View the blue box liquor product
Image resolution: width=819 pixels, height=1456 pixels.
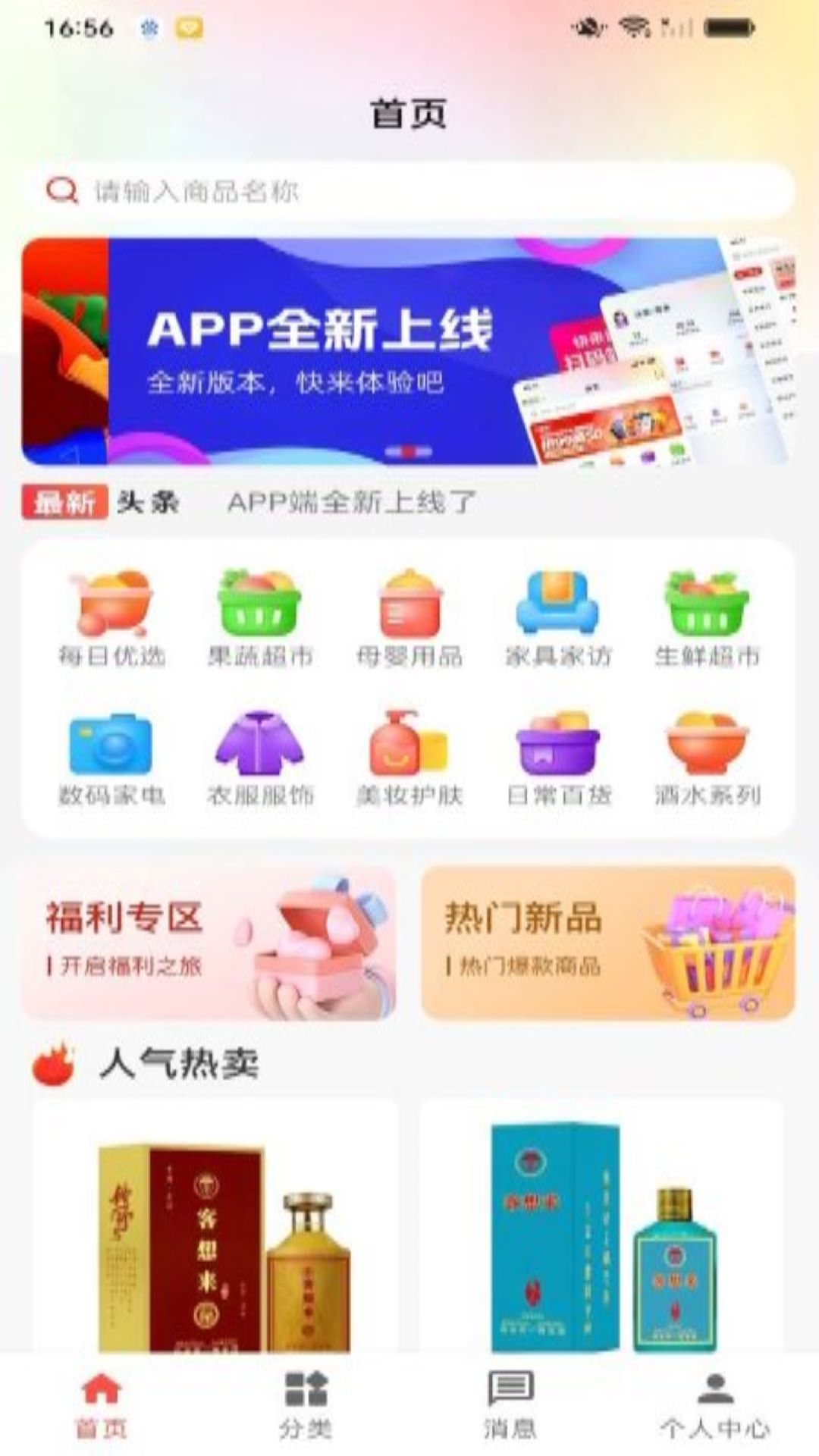603,1236
